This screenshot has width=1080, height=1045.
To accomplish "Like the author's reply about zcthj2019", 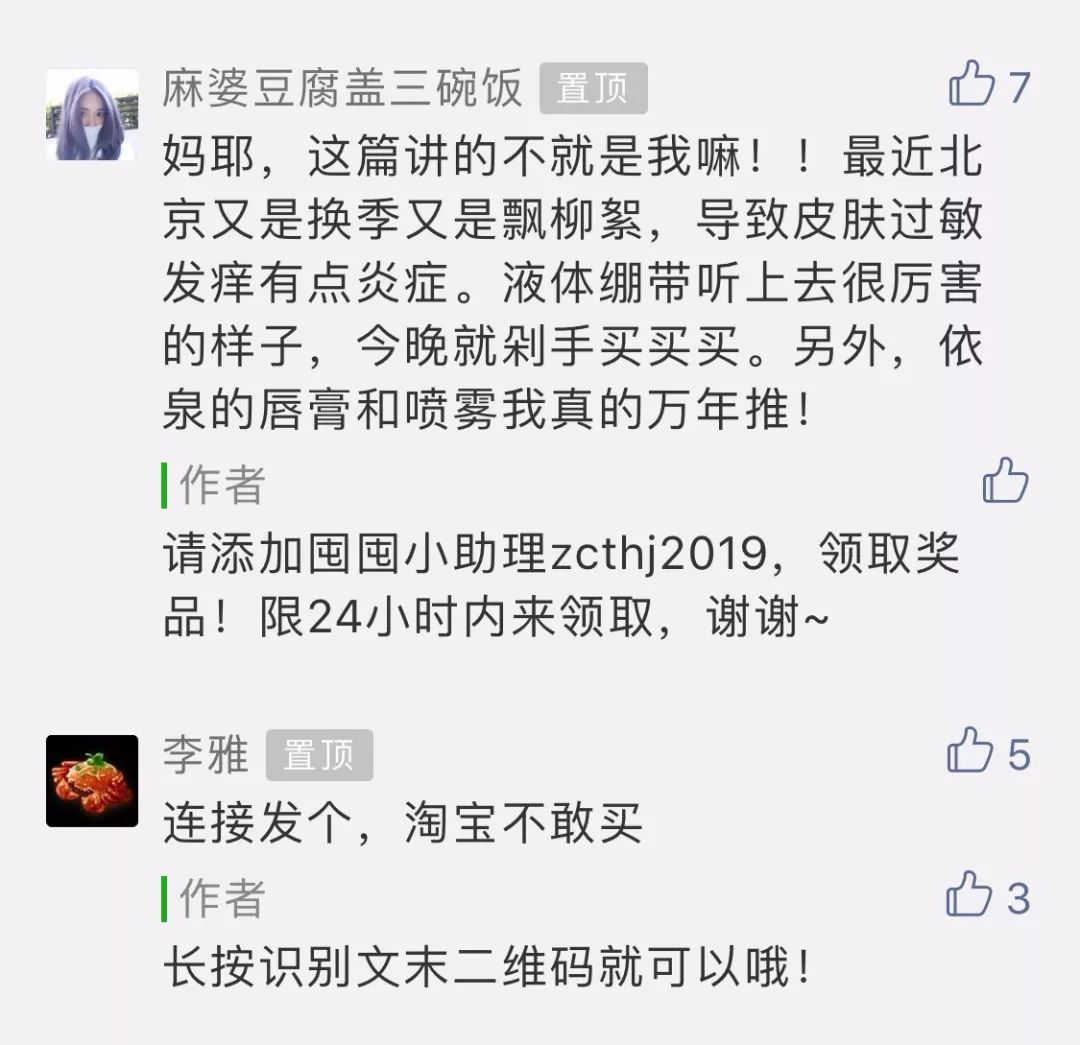I will click(x=1004, y=481).
